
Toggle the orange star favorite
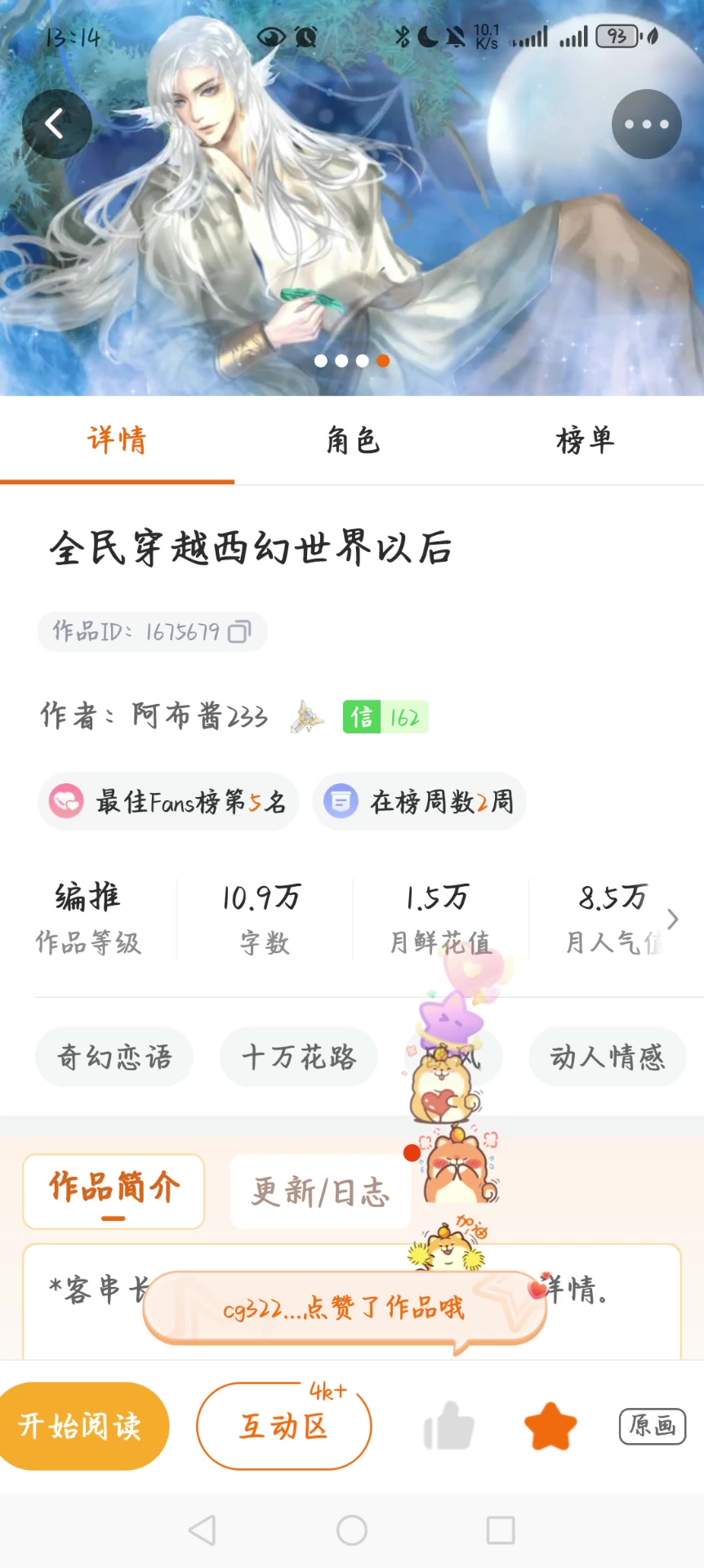point(550,1427)
